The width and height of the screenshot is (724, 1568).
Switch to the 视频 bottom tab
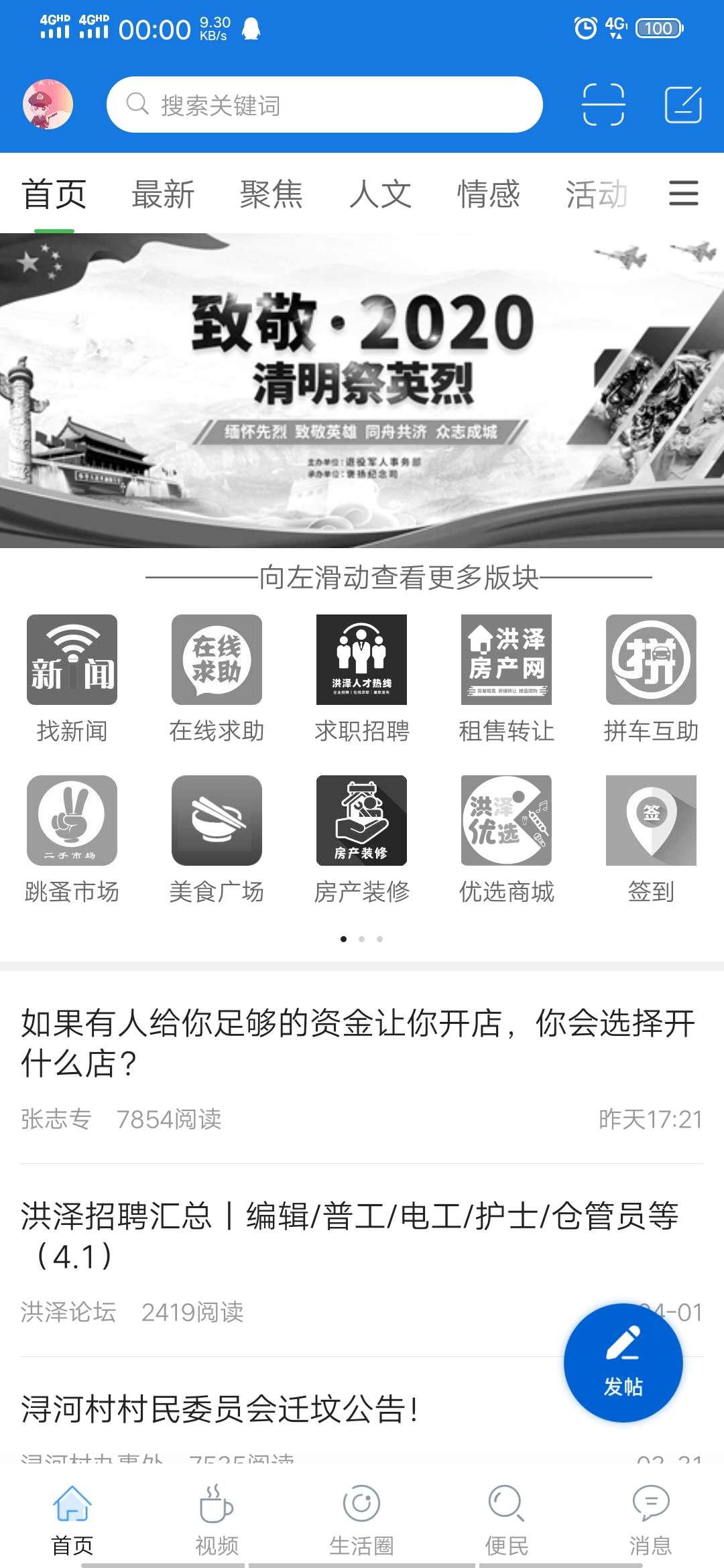click(x=217, y=1521)
